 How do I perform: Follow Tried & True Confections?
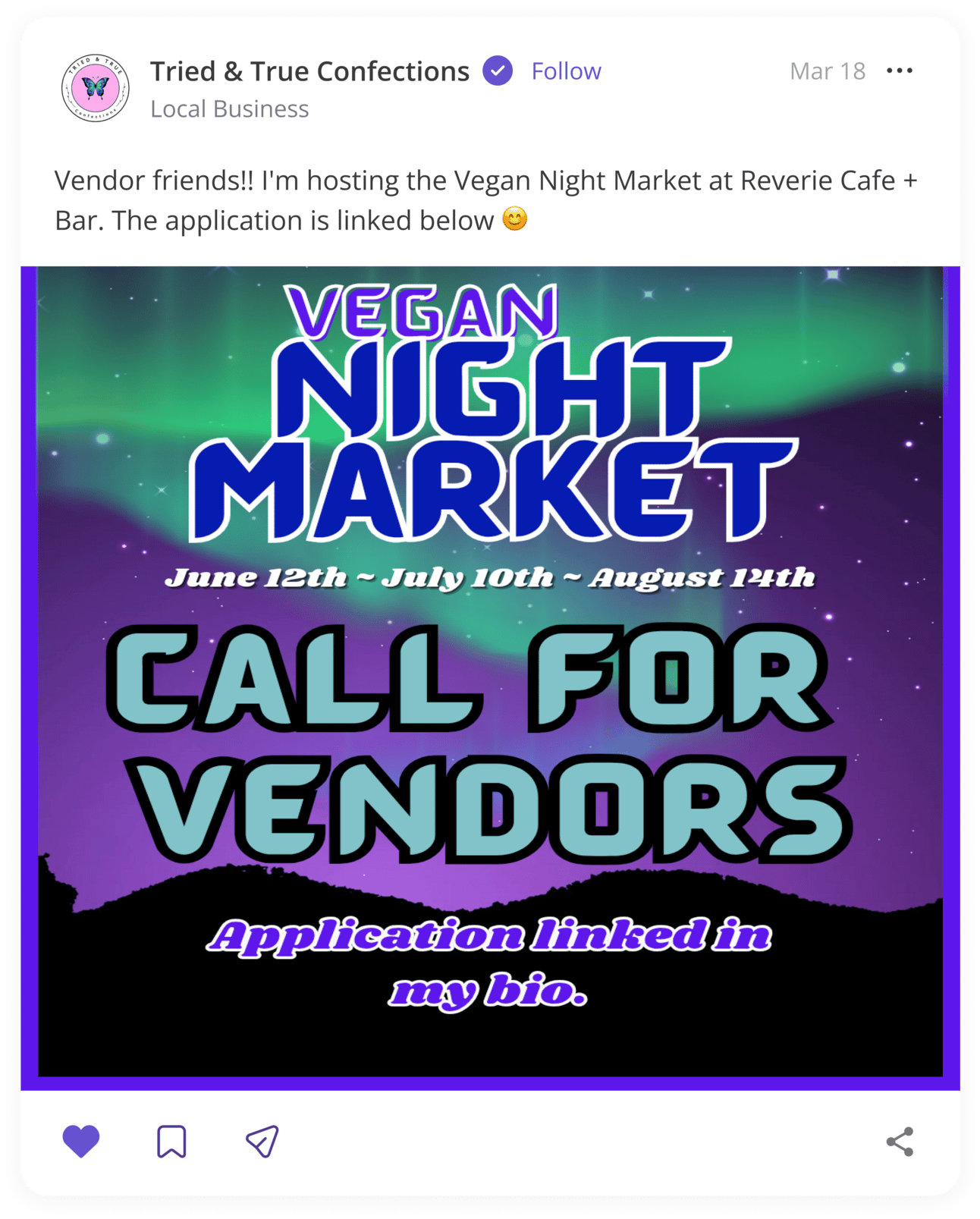(566, 71)
